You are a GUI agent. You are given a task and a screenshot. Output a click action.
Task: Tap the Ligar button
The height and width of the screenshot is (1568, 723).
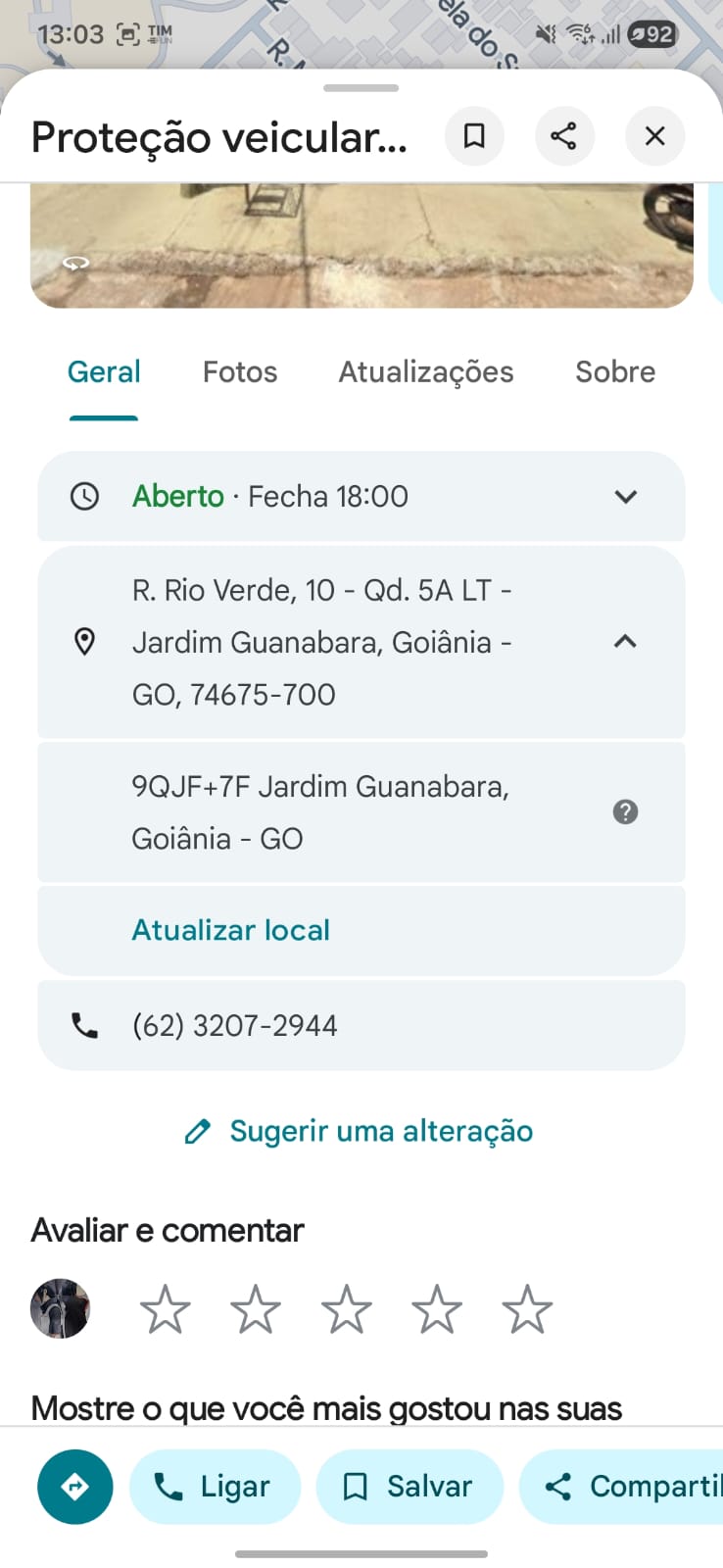pos(215,1487)
